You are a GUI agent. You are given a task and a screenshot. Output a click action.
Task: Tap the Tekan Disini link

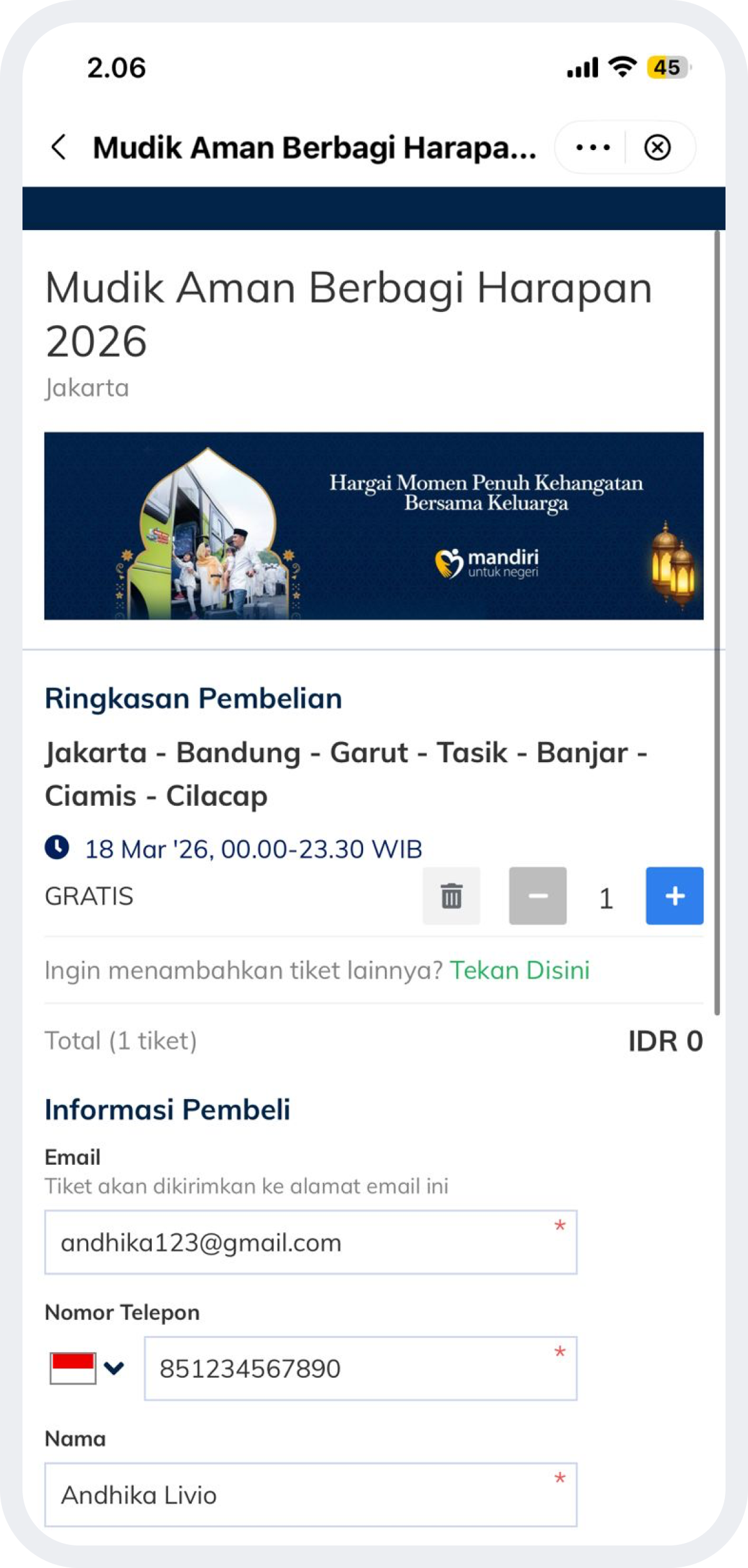(519, 970)
